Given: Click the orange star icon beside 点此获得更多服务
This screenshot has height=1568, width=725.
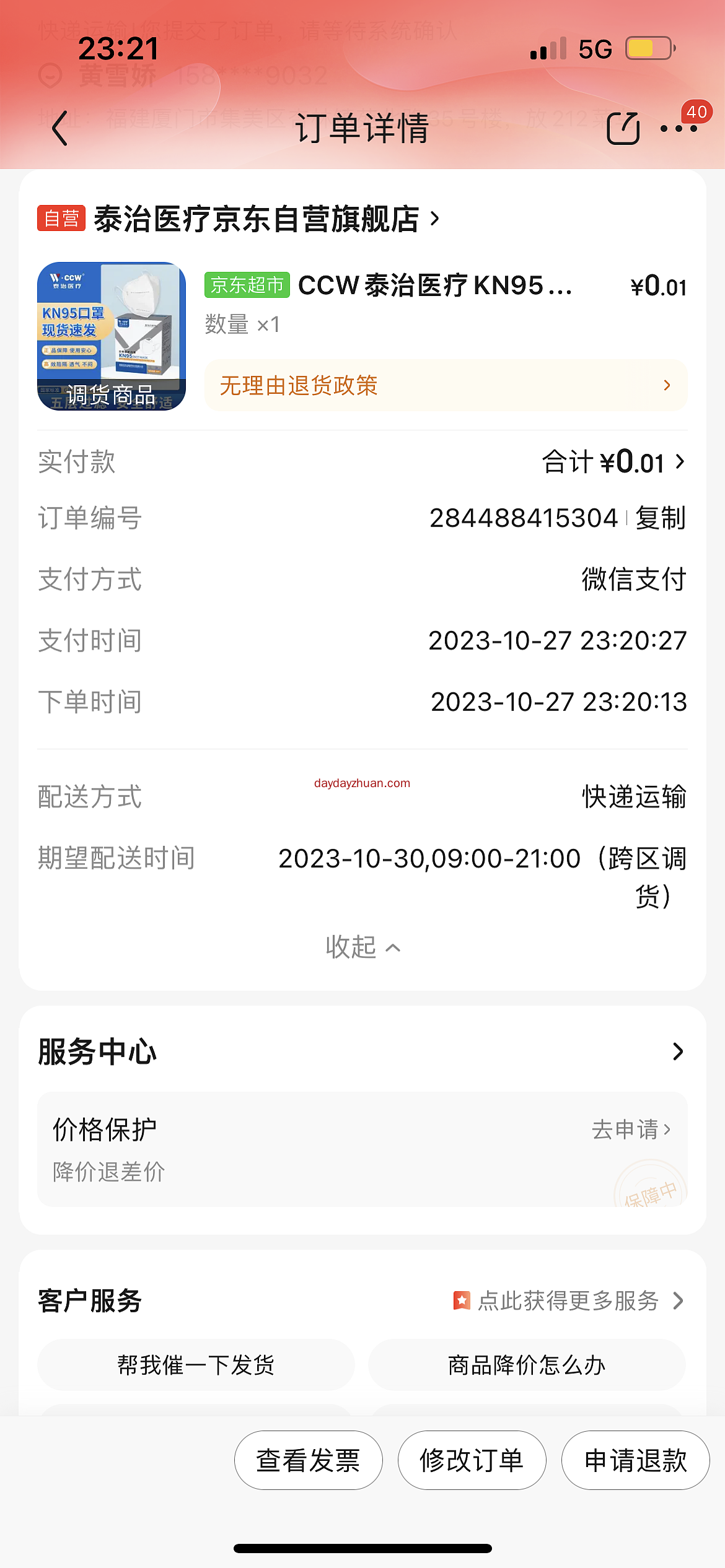Looking at the screenshot, I should pyautogui.click(x=462, y=1301).
